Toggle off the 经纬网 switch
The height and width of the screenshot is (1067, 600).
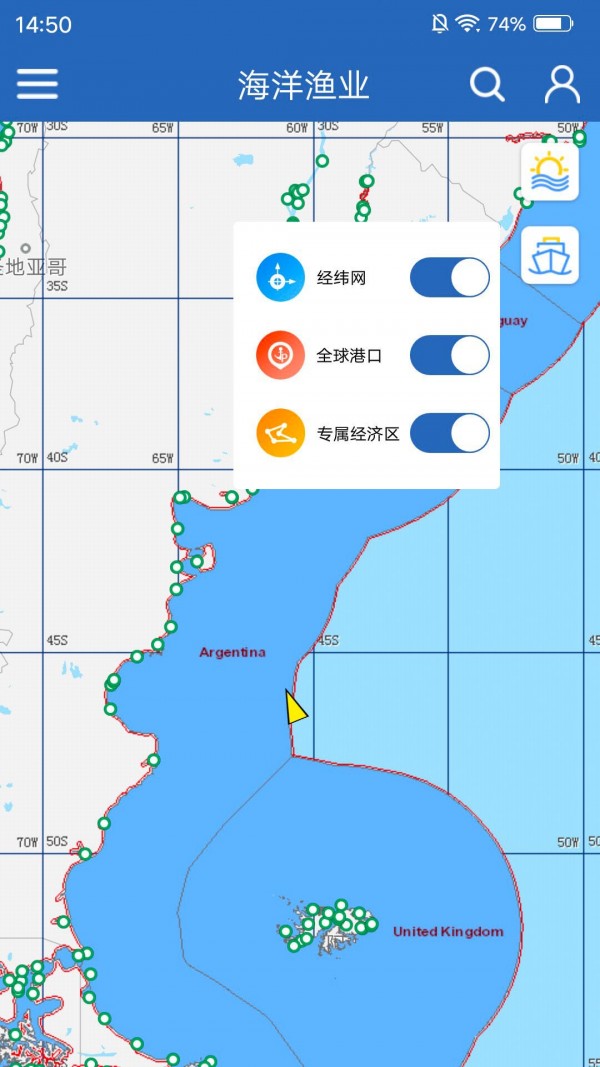tap(450, 277)
